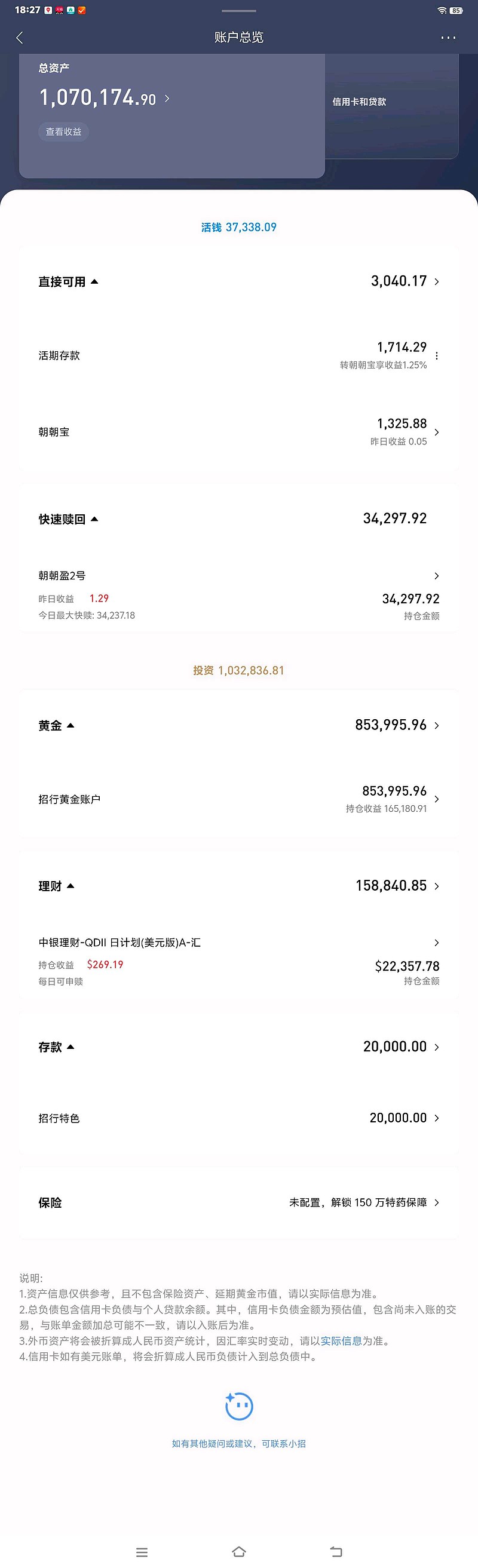Collapse the 黄金 section
Image resolution: width=478 pixels, height=1568 pixels.
coord(71,725)
